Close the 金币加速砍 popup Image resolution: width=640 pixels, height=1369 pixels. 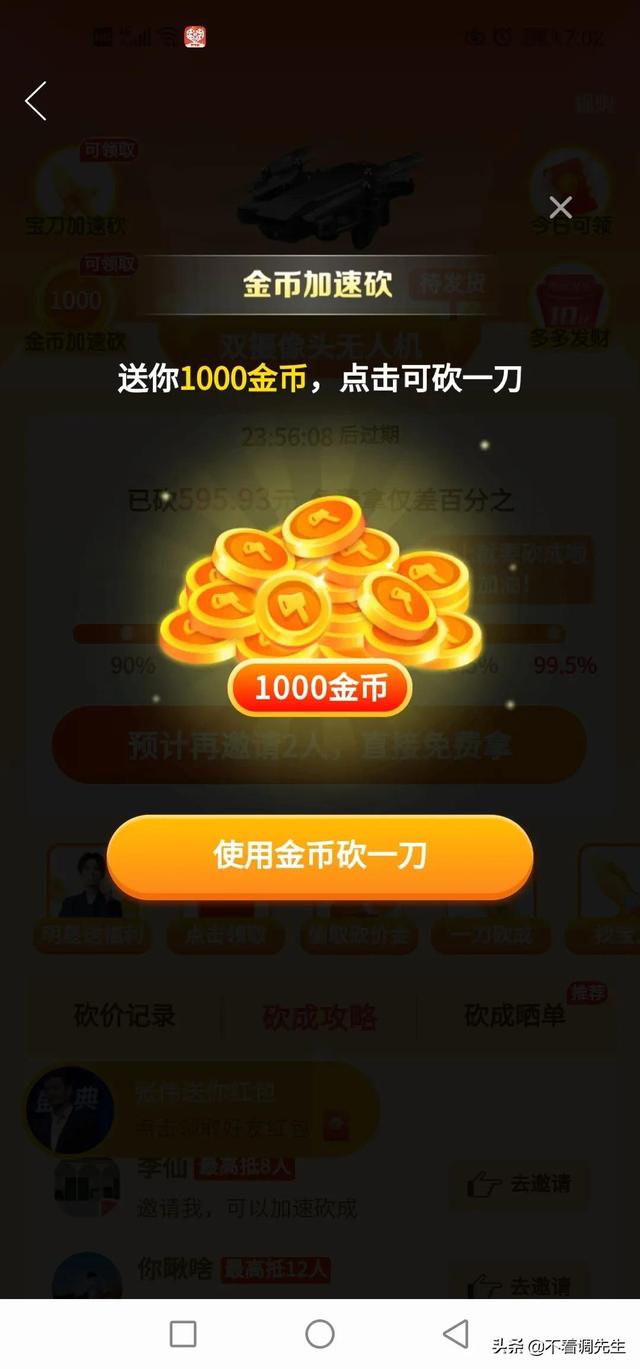click(560, 207)
